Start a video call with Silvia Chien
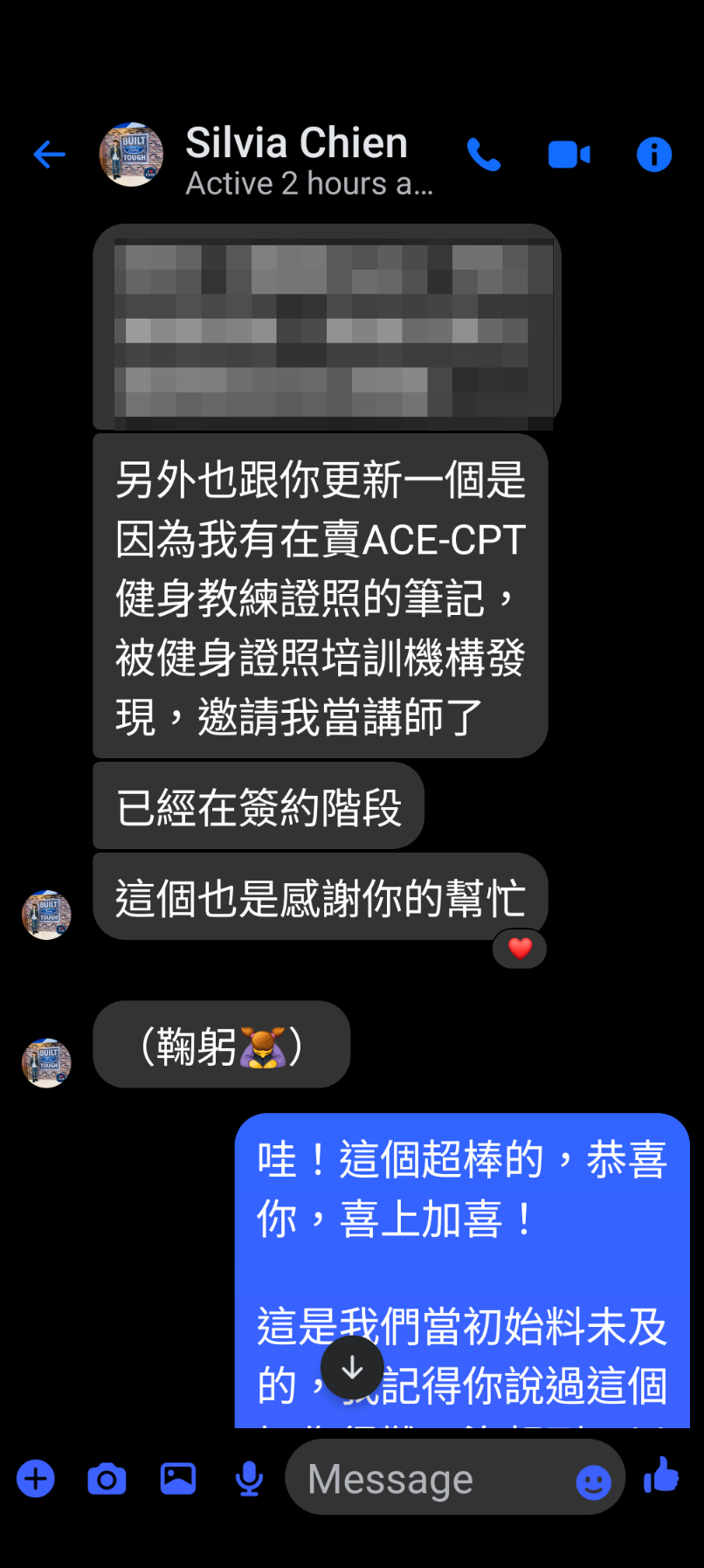 click(x=569, y=155)
